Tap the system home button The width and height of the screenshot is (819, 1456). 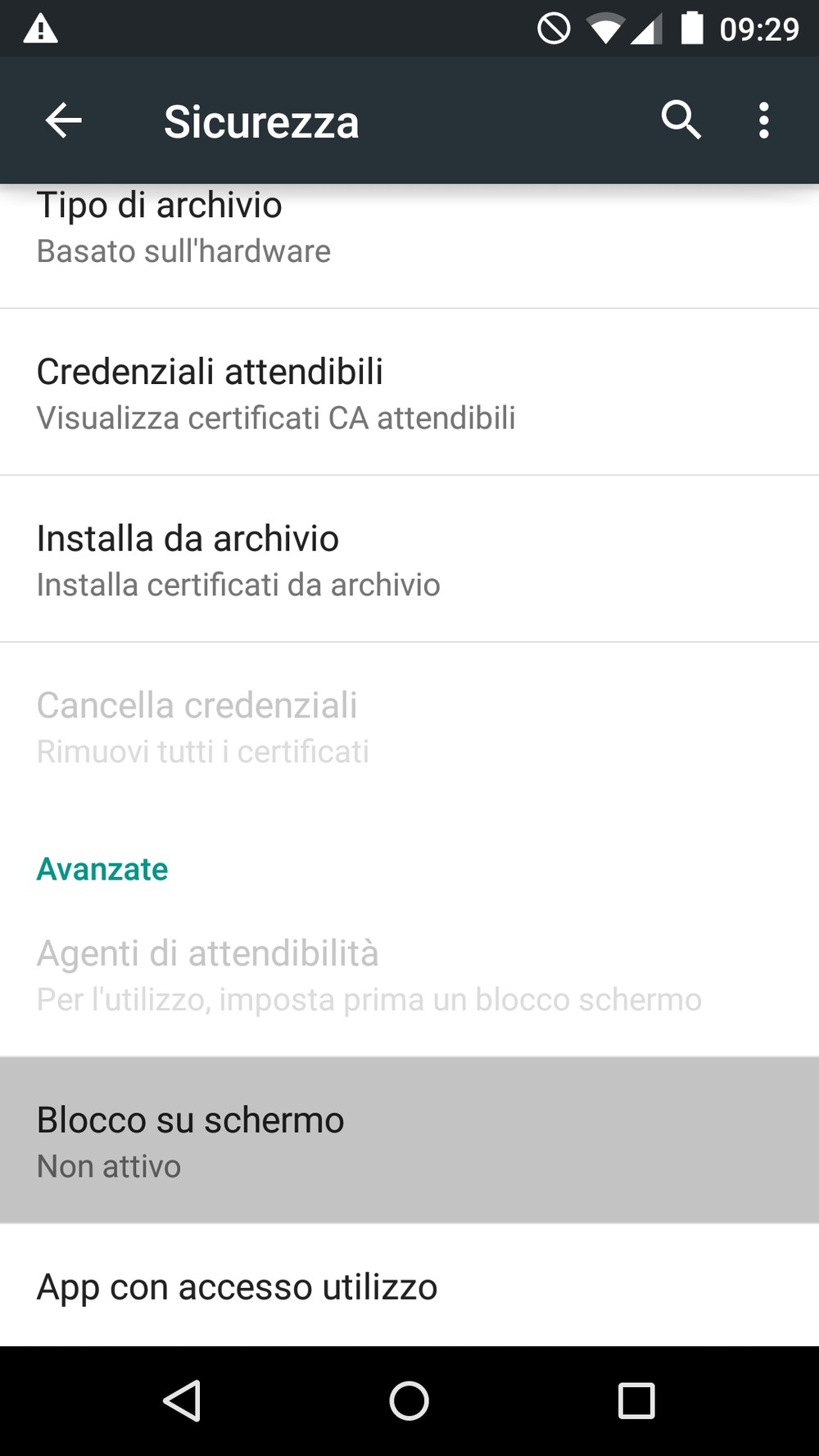tap(409, 1400)
